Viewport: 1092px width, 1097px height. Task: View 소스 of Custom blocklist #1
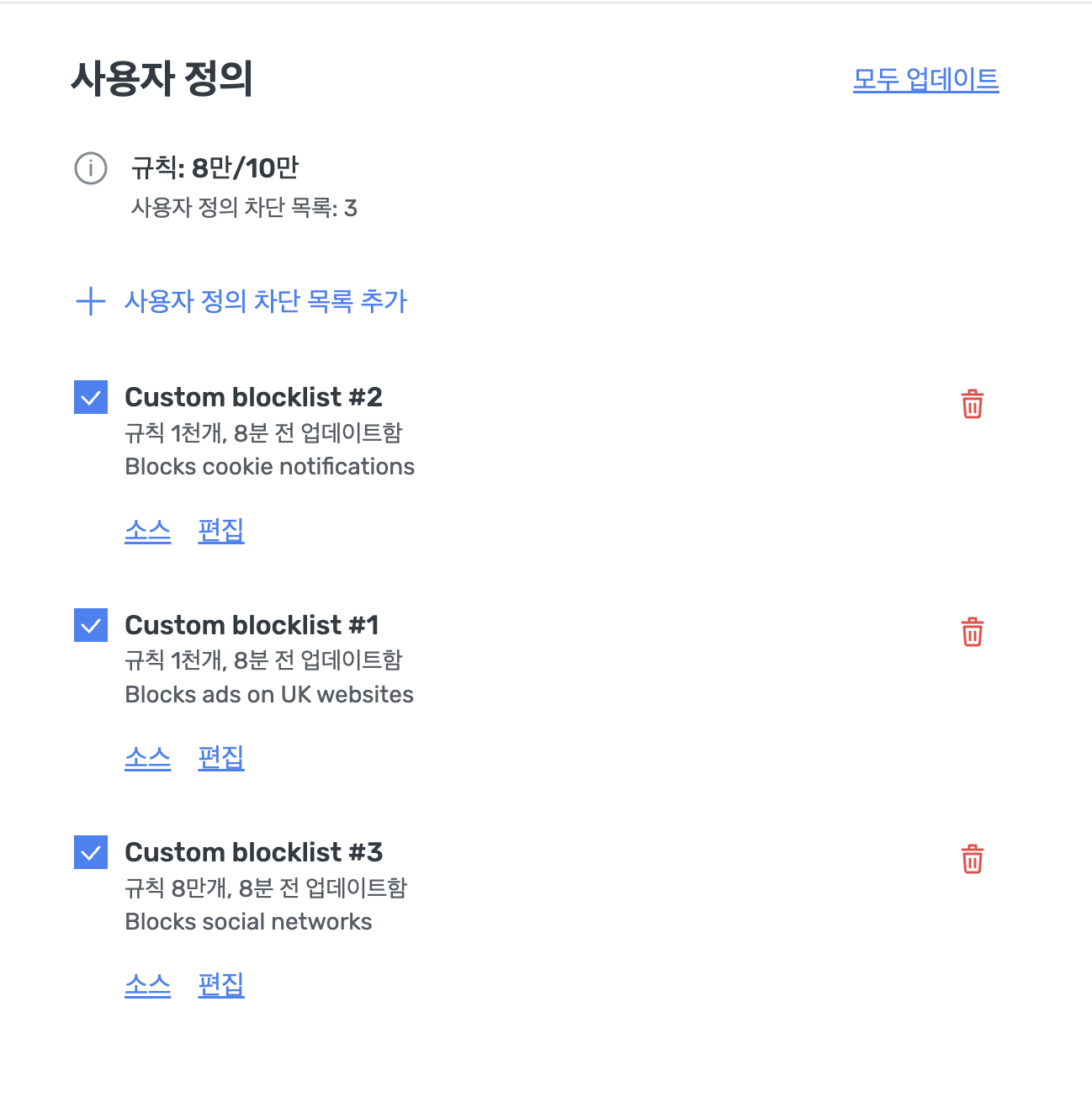point(147,758)
